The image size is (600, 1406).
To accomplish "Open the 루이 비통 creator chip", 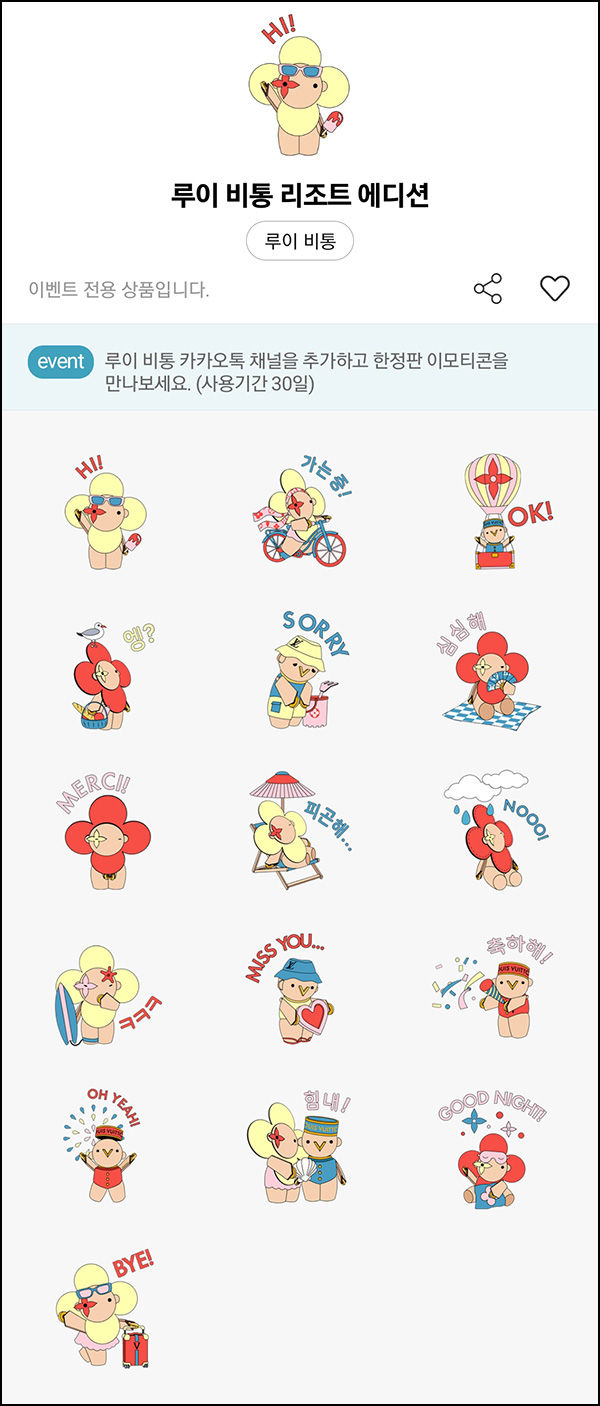I will 300,241.
